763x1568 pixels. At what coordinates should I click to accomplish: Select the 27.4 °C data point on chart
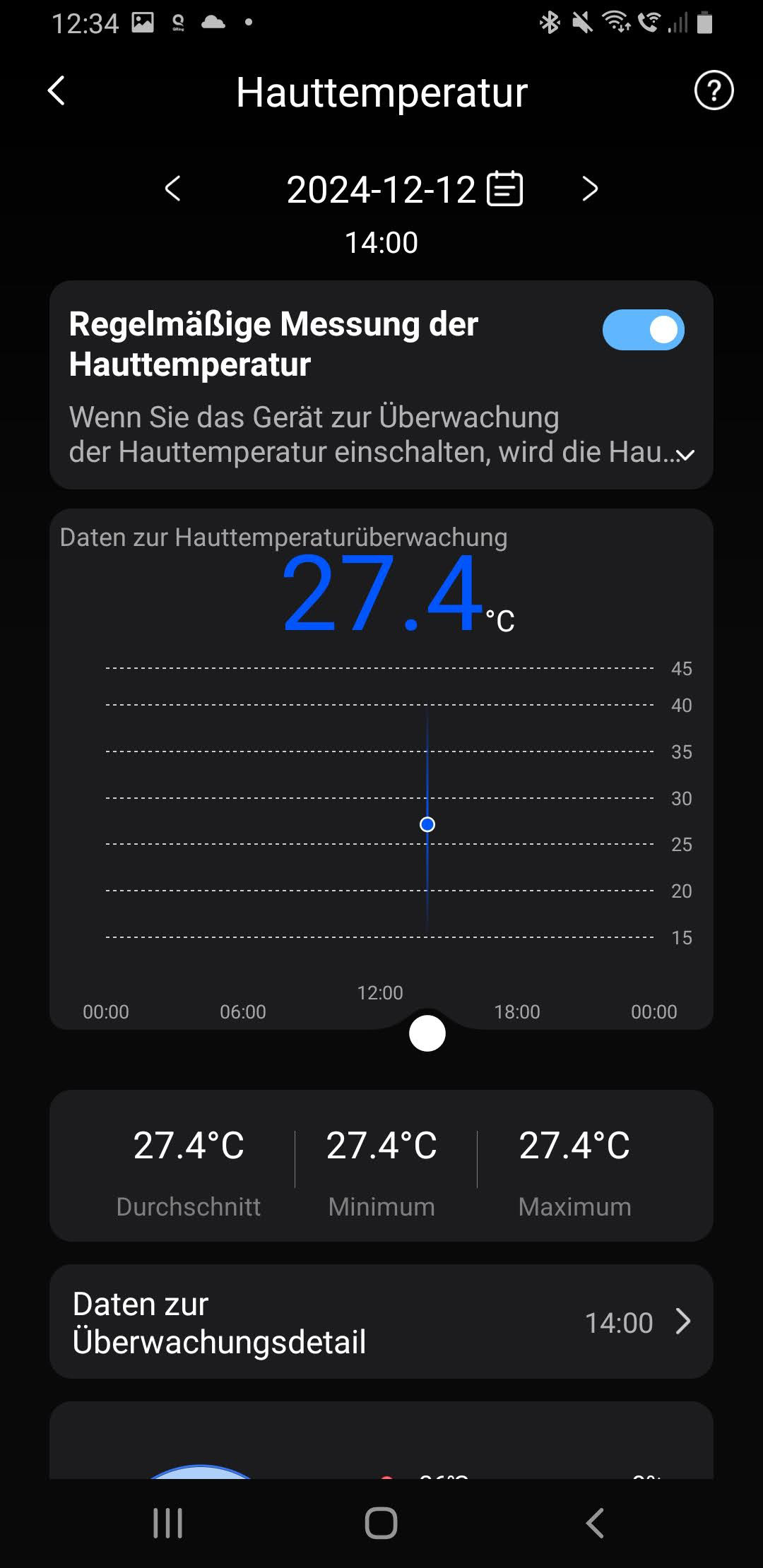pos(427,824)
